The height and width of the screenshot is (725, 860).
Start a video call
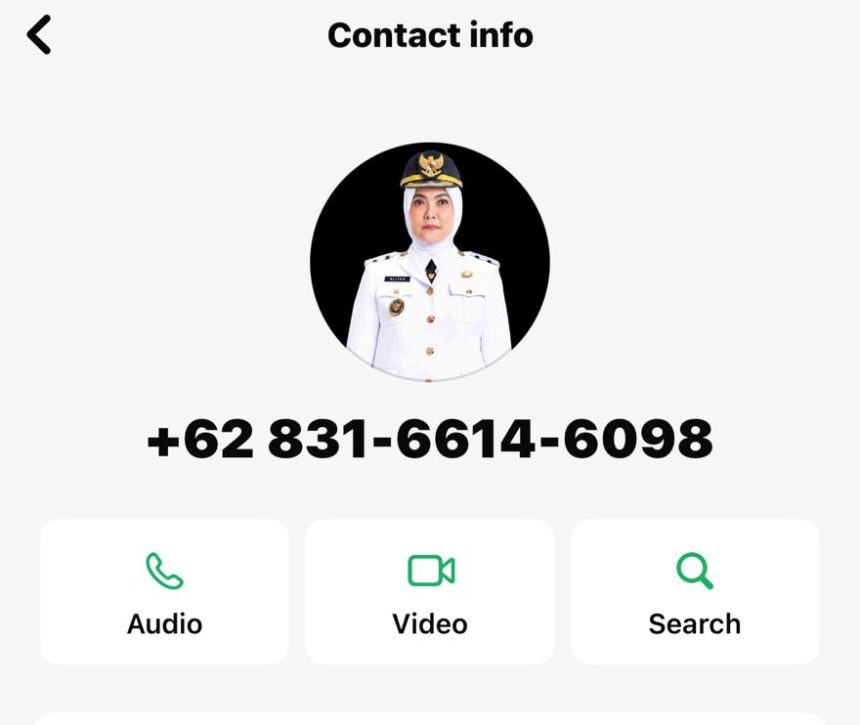[x=430, y=591]
